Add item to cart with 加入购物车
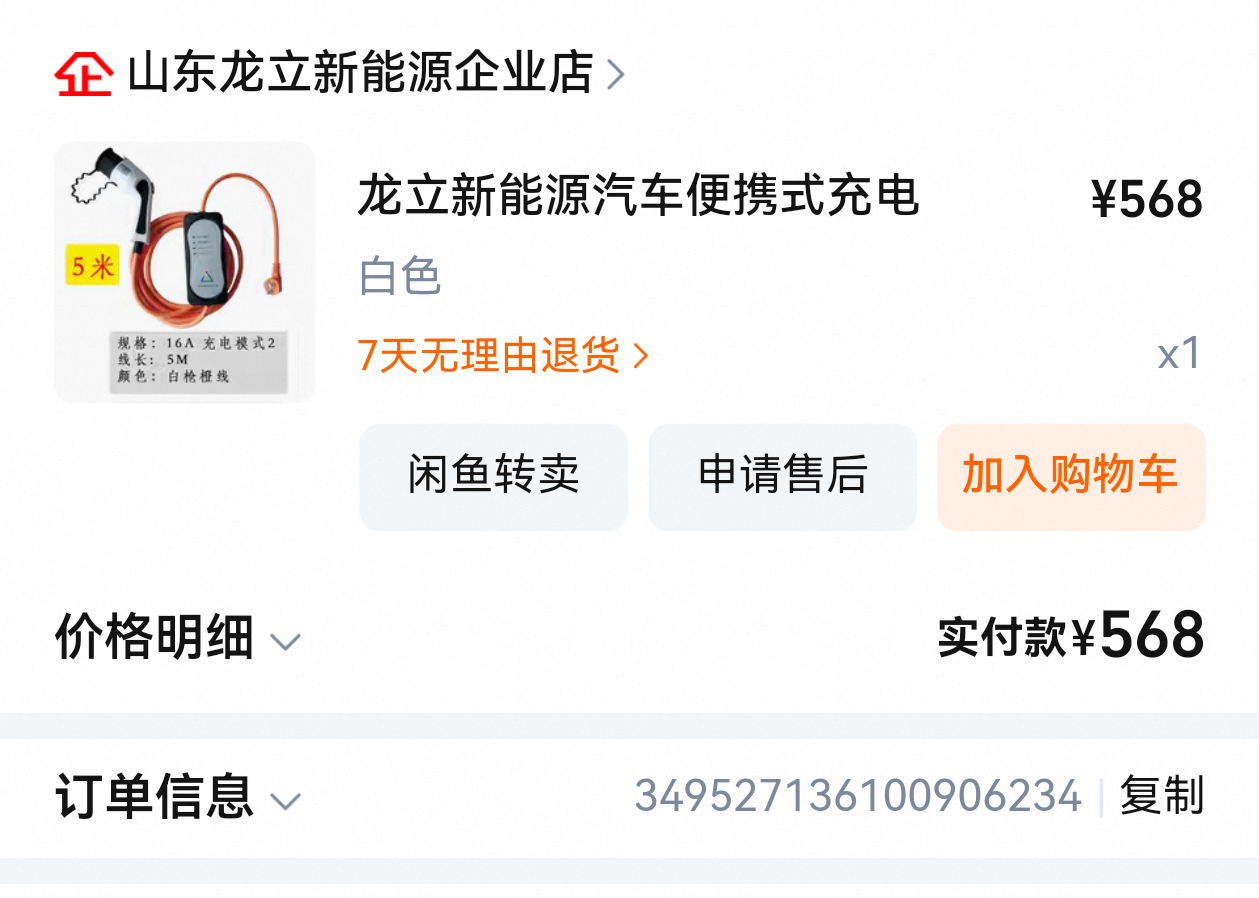Viewport: 1259px width, 898px height. pos(1071,476)
